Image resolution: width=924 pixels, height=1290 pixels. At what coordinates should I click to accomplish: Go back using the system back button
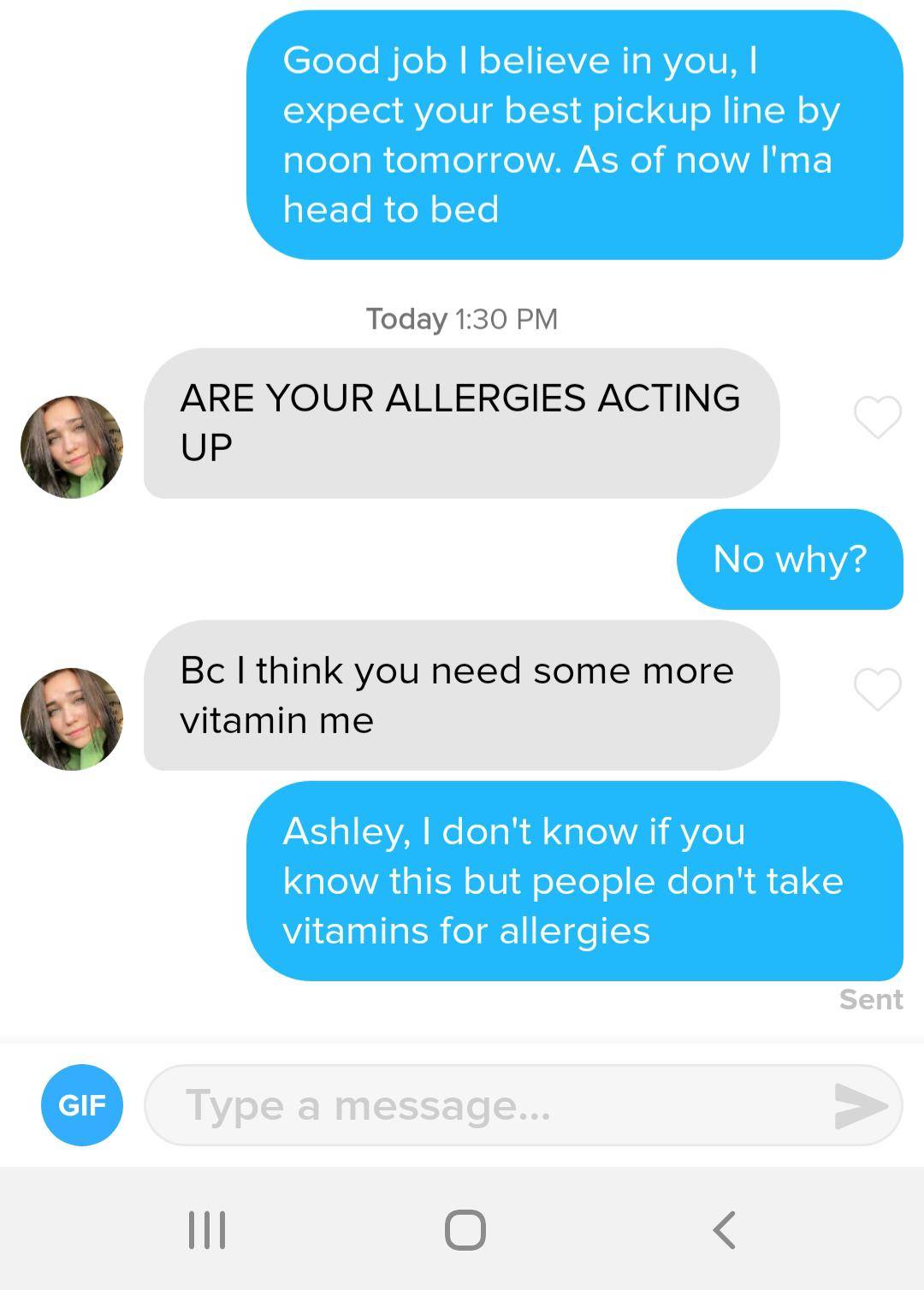(x=724, y=1230)
